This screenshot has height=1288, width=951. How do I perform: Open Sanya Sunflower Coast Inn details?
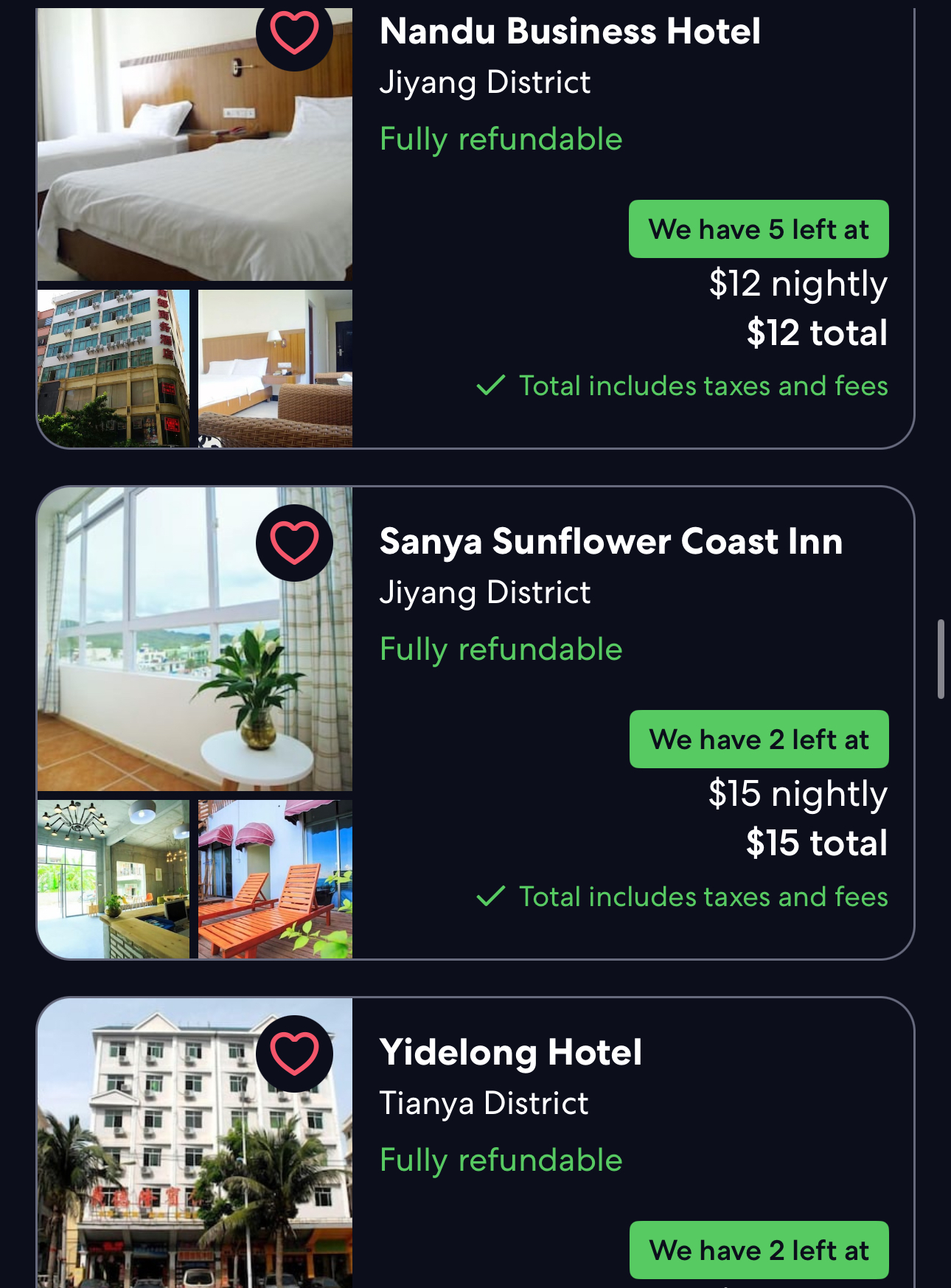[x=610, y=542]
